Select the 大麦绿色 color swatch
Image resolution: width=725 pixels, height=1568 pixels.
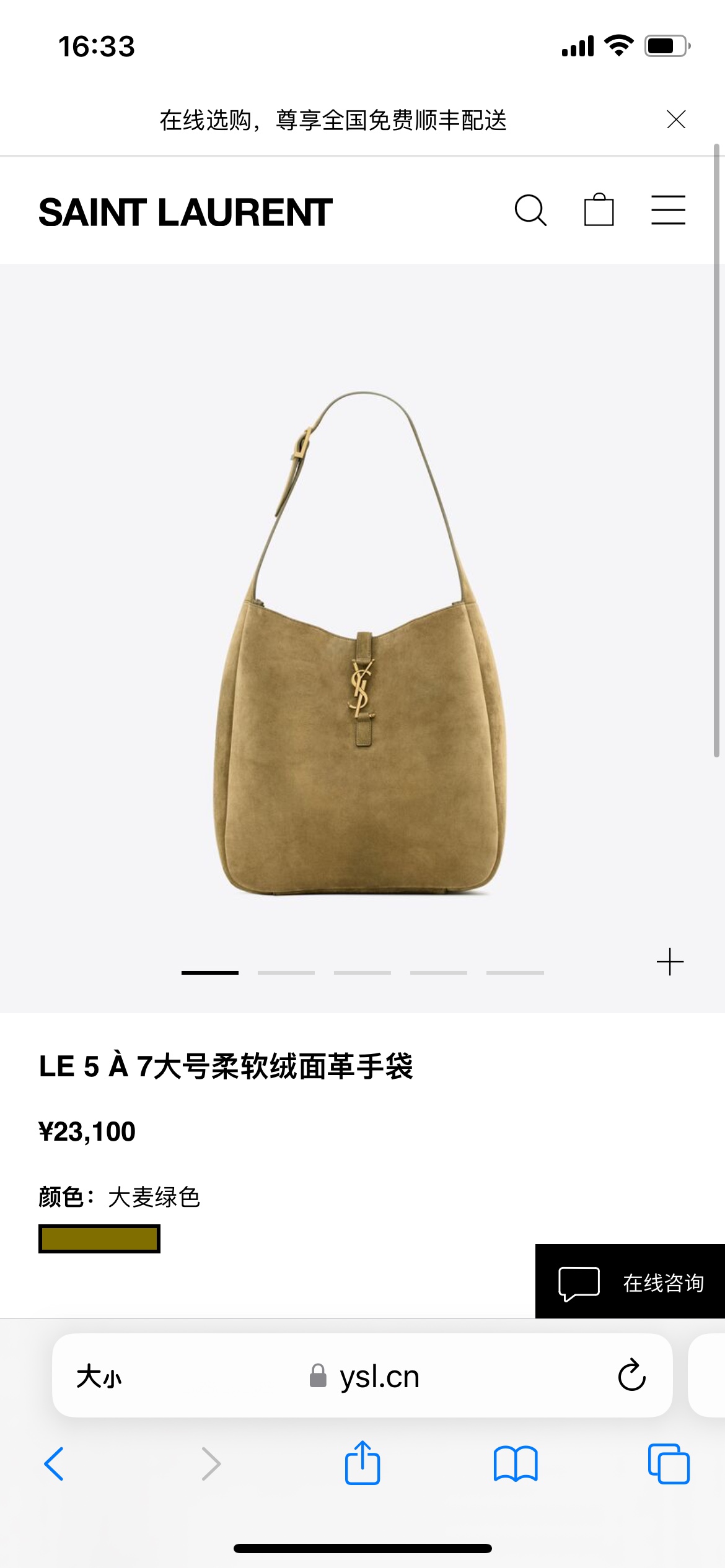click(99, 1239)
